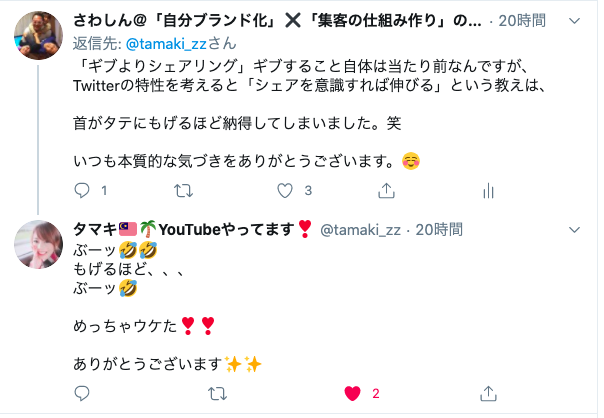Image resolution: width=604 pixels, height=418 pixels.
Task: Reply to さわしん's tweet
Action: click(x=83, y=190)
